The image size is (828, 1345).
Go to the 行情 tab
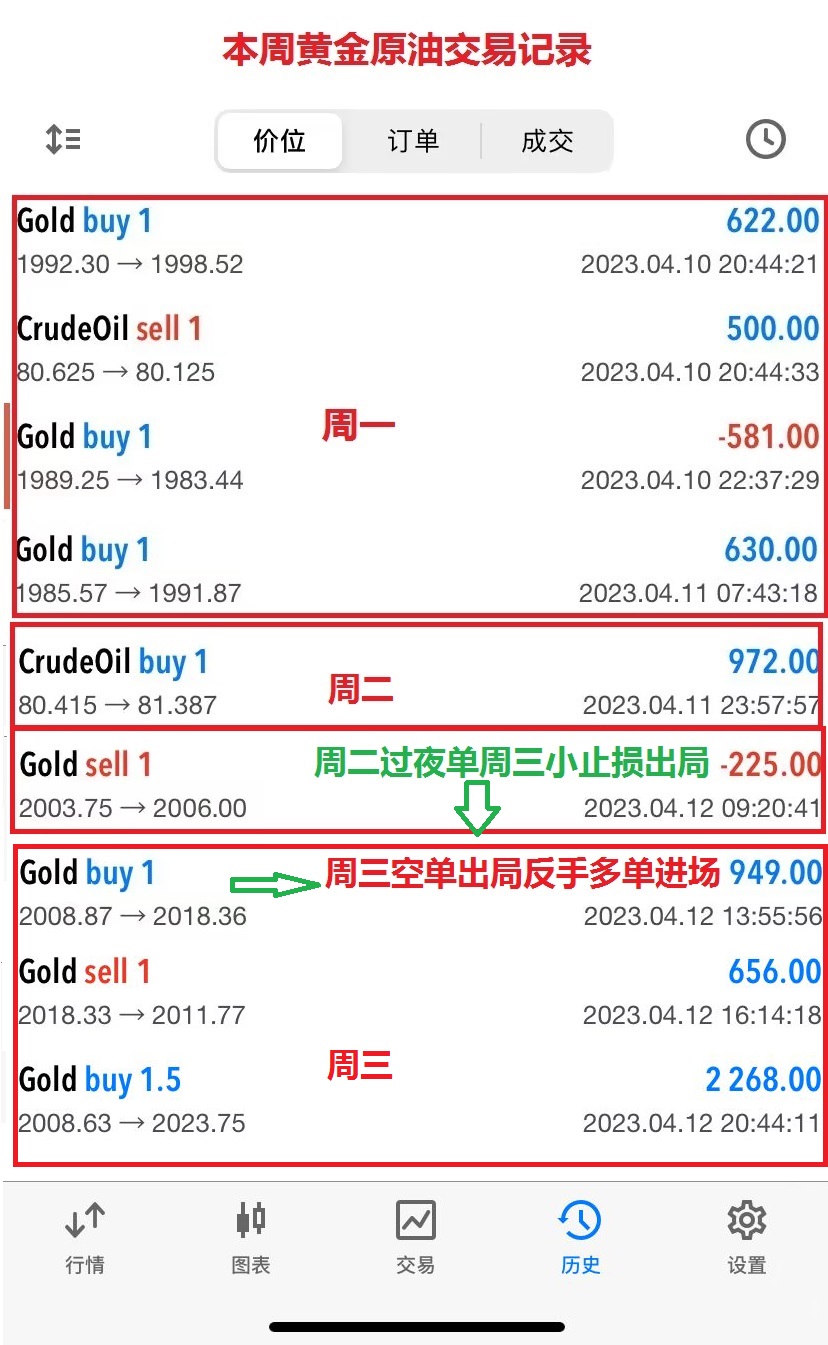[x=85, y=1238]
